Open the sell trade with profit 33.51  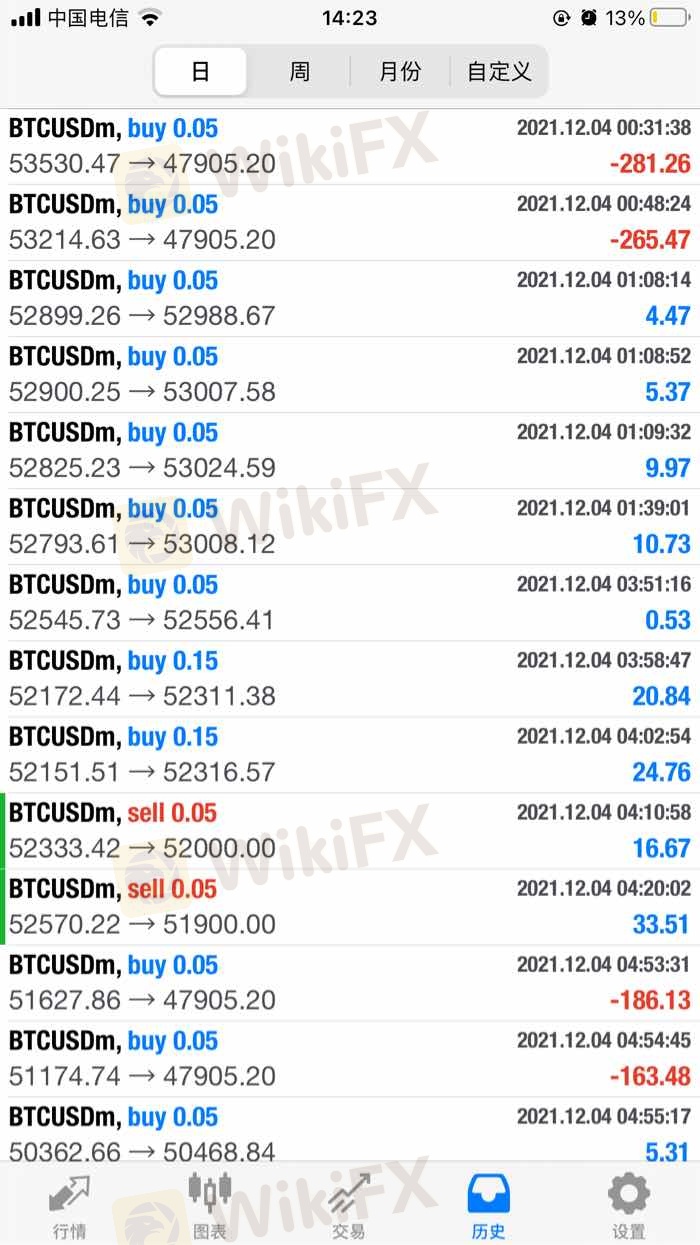click(350, 906)
